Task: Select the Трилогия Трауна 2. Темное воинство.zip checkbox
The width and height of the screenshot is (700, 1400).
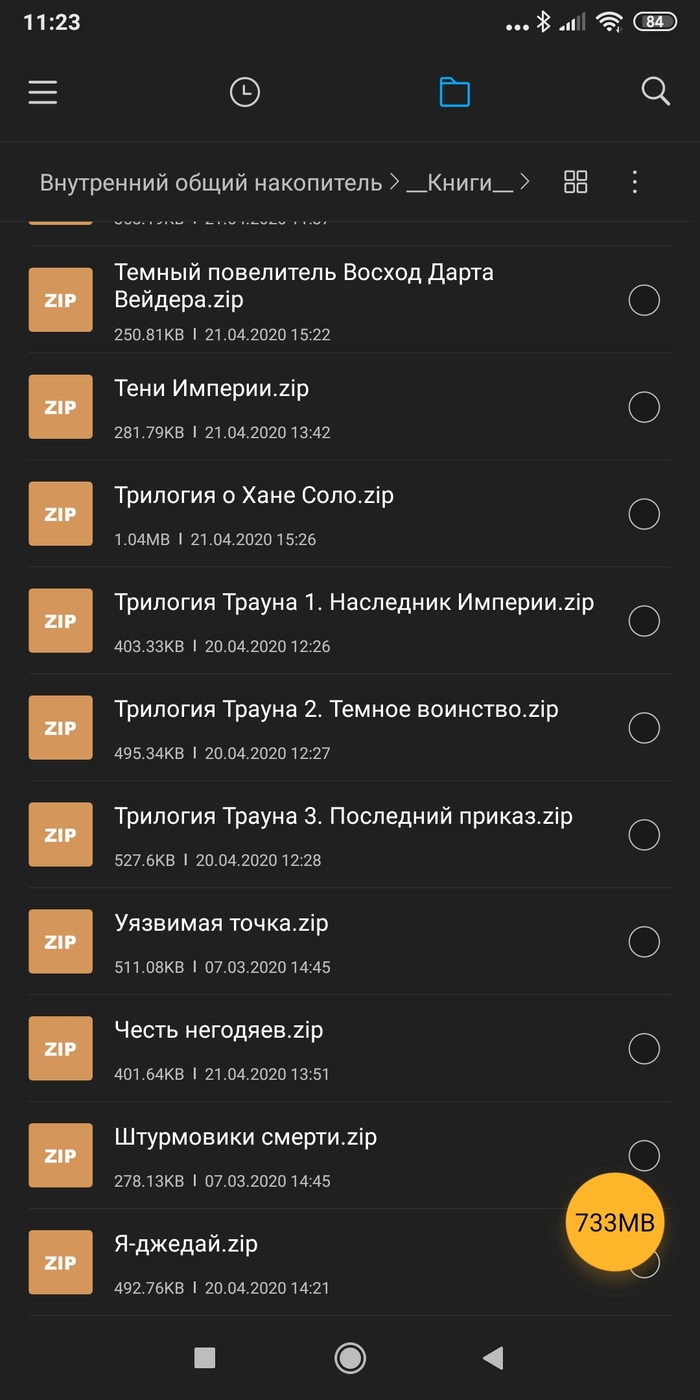Action: pos(644,728)
